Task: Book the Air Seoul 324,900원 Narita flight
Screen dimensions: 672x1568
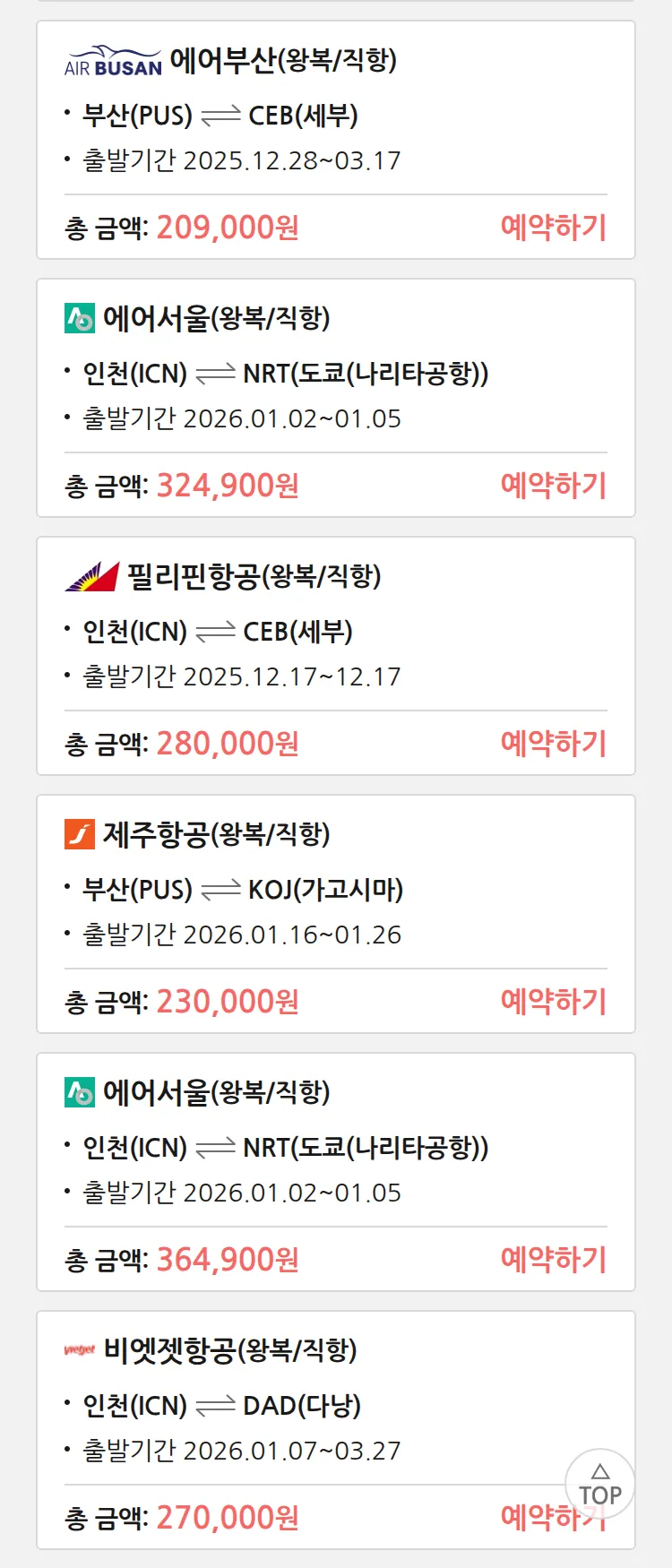Action: (553, 486)
